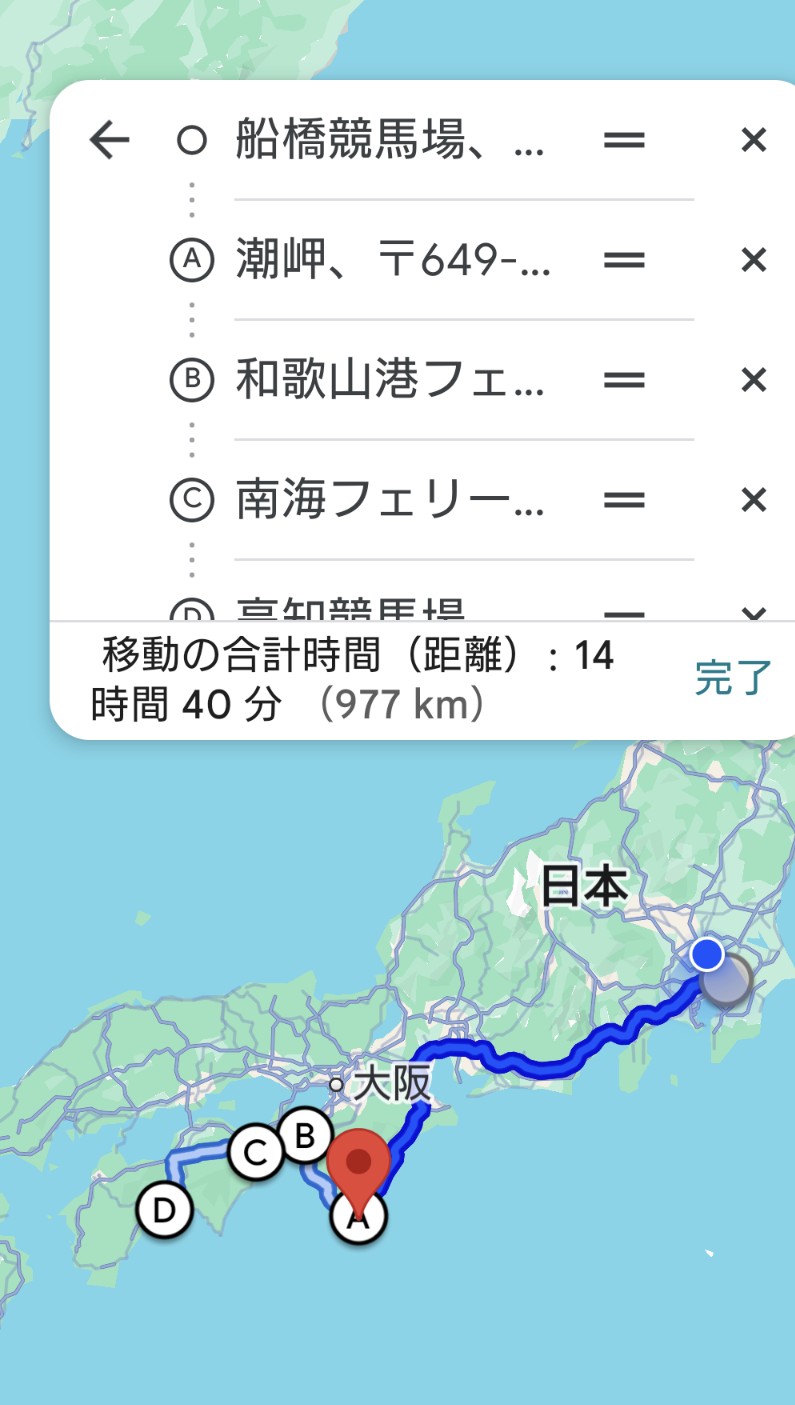Tap the reorder handle for 南海フェリー
Viewport: 795px width, 1405px height.
[x=625, y=500]
